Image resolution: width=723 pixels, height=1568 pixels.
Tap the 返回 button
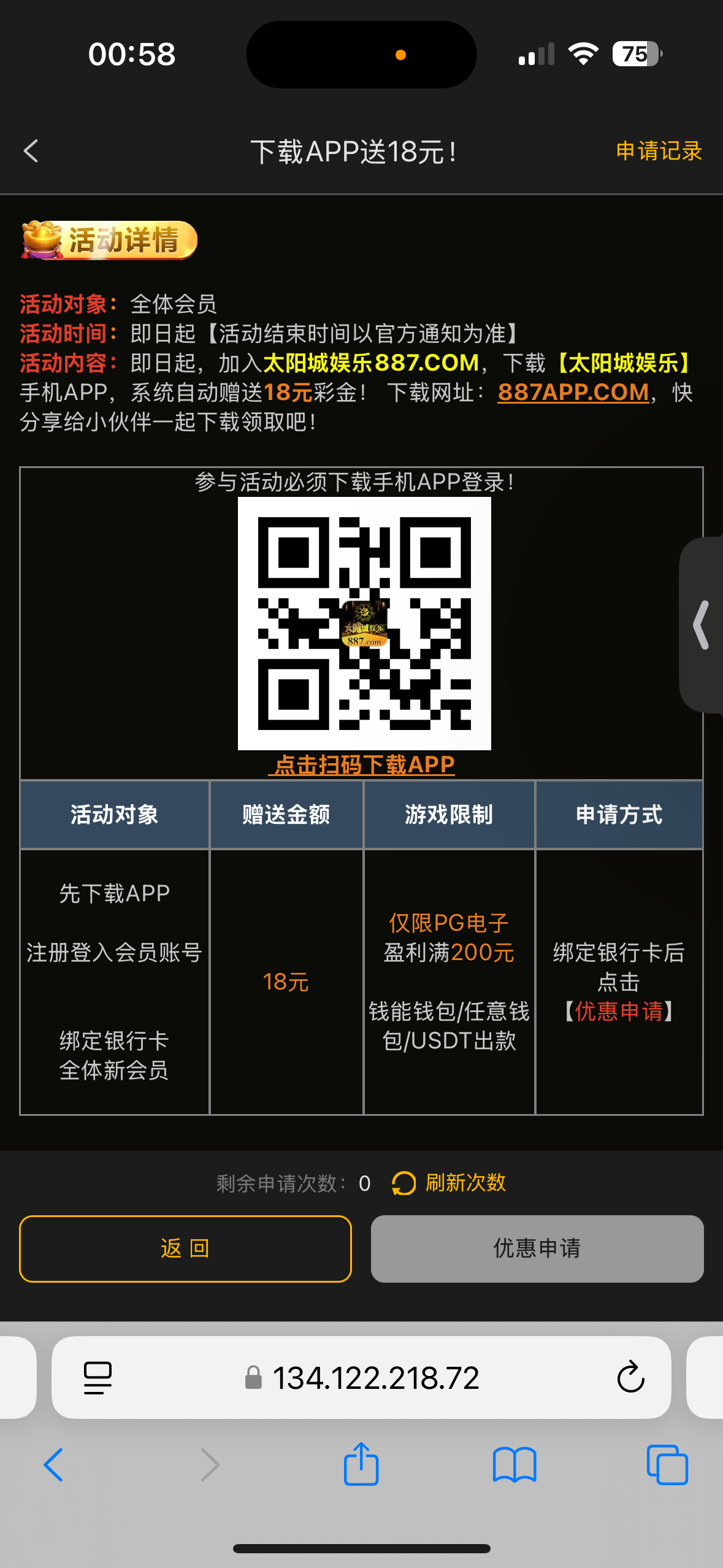tap(185, 1248)
